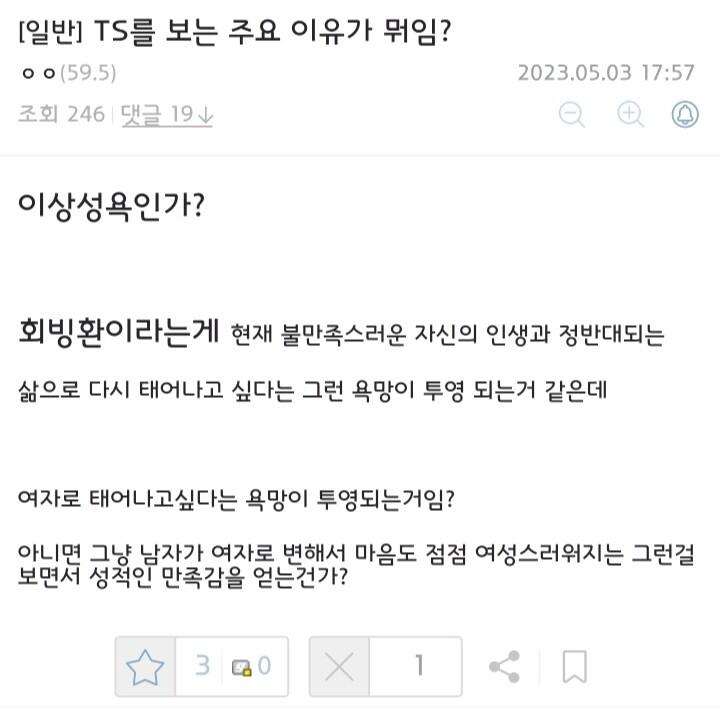The width and height of the screenshot is (720, 708).
Task: Decrease text size with zoom-out icon
Action: tap(572, 115)
